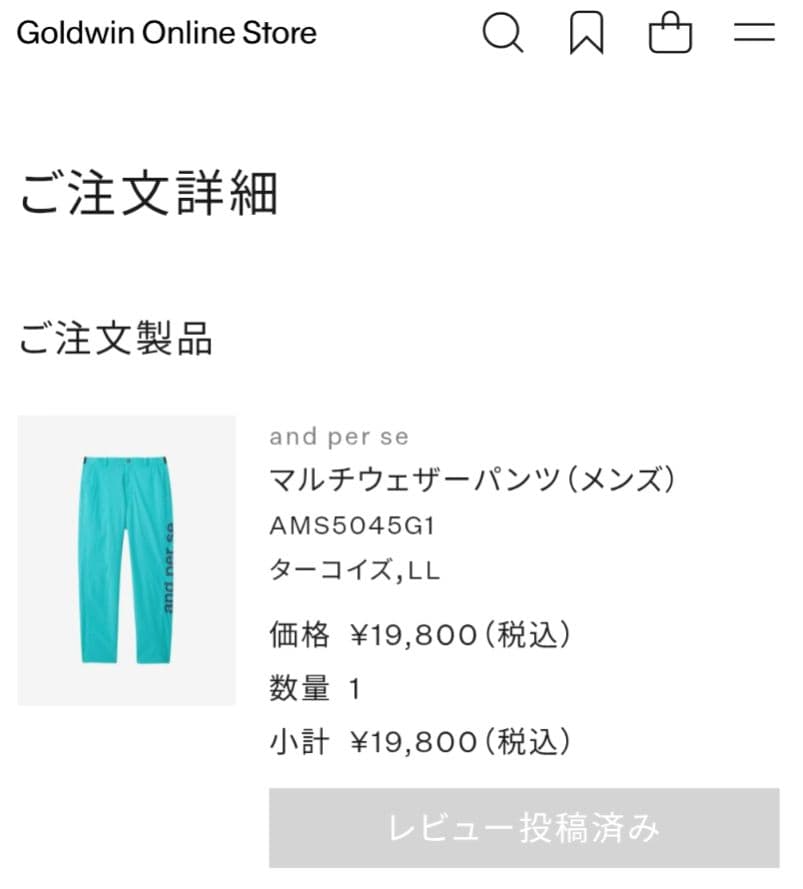This screenshot has height=889, width=803.
Task: Click the 小計 subtotal amount
Action: (420, 742)
